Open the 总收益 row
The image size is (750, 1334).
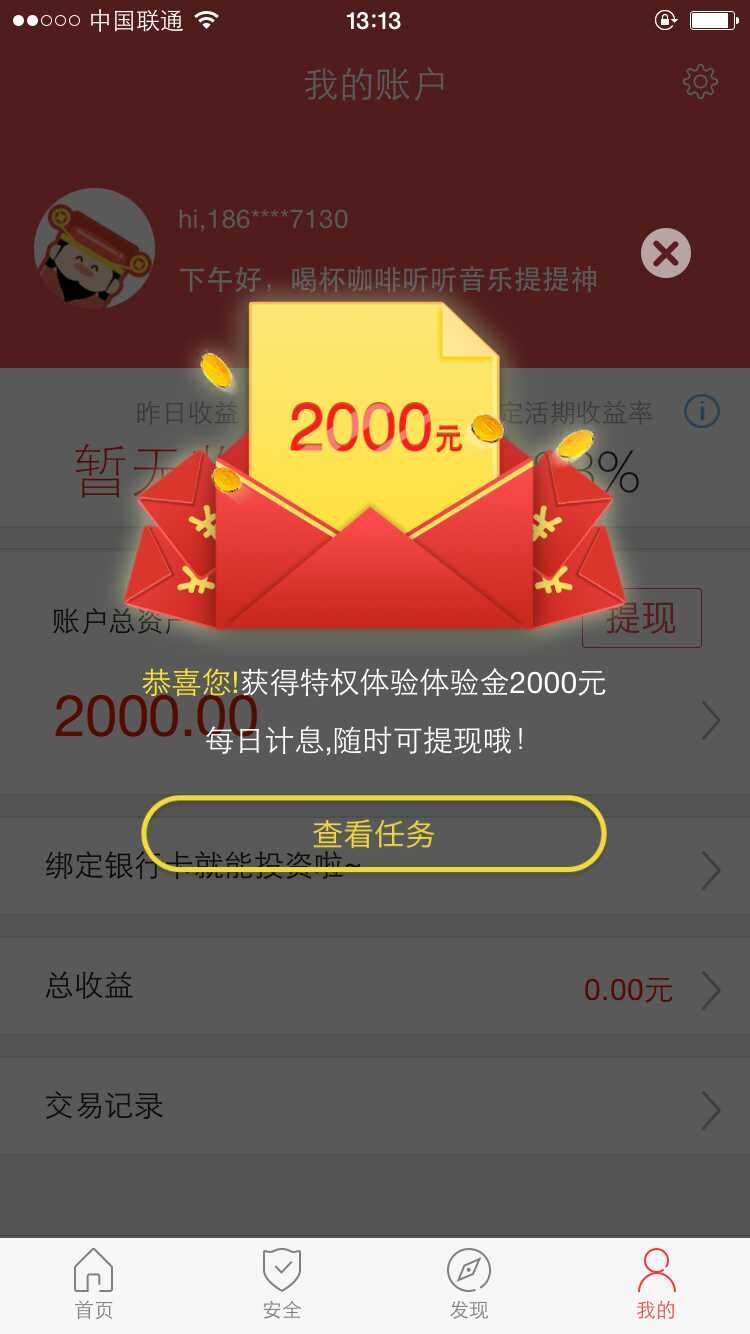point(375,988)
